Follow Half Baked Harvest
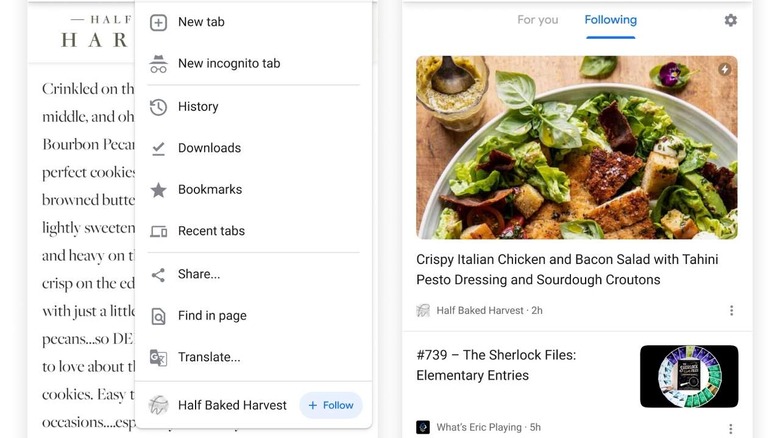 331,405
